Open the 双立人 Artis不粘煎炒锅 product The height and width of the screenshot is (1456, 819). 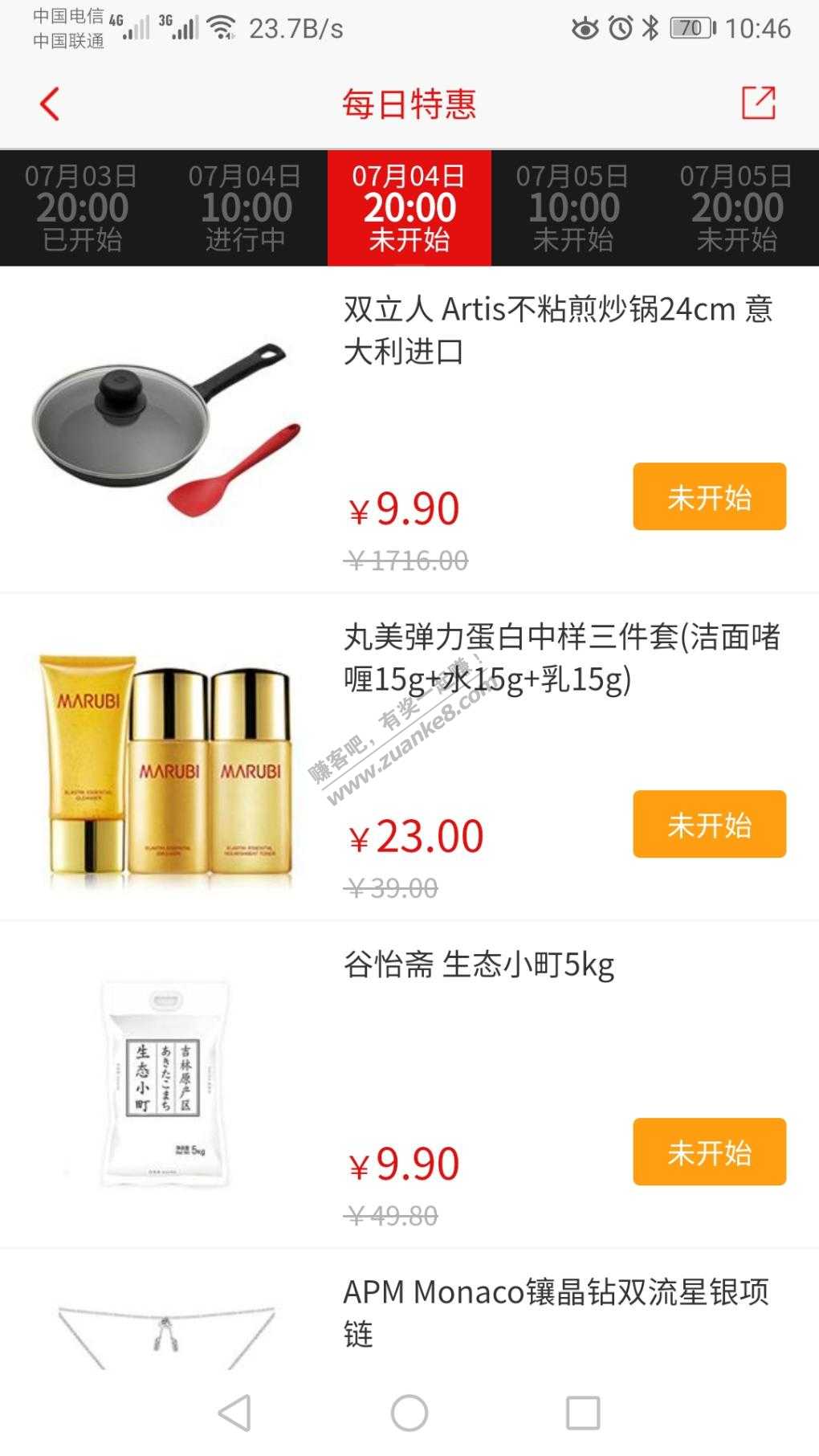(557, 330)
